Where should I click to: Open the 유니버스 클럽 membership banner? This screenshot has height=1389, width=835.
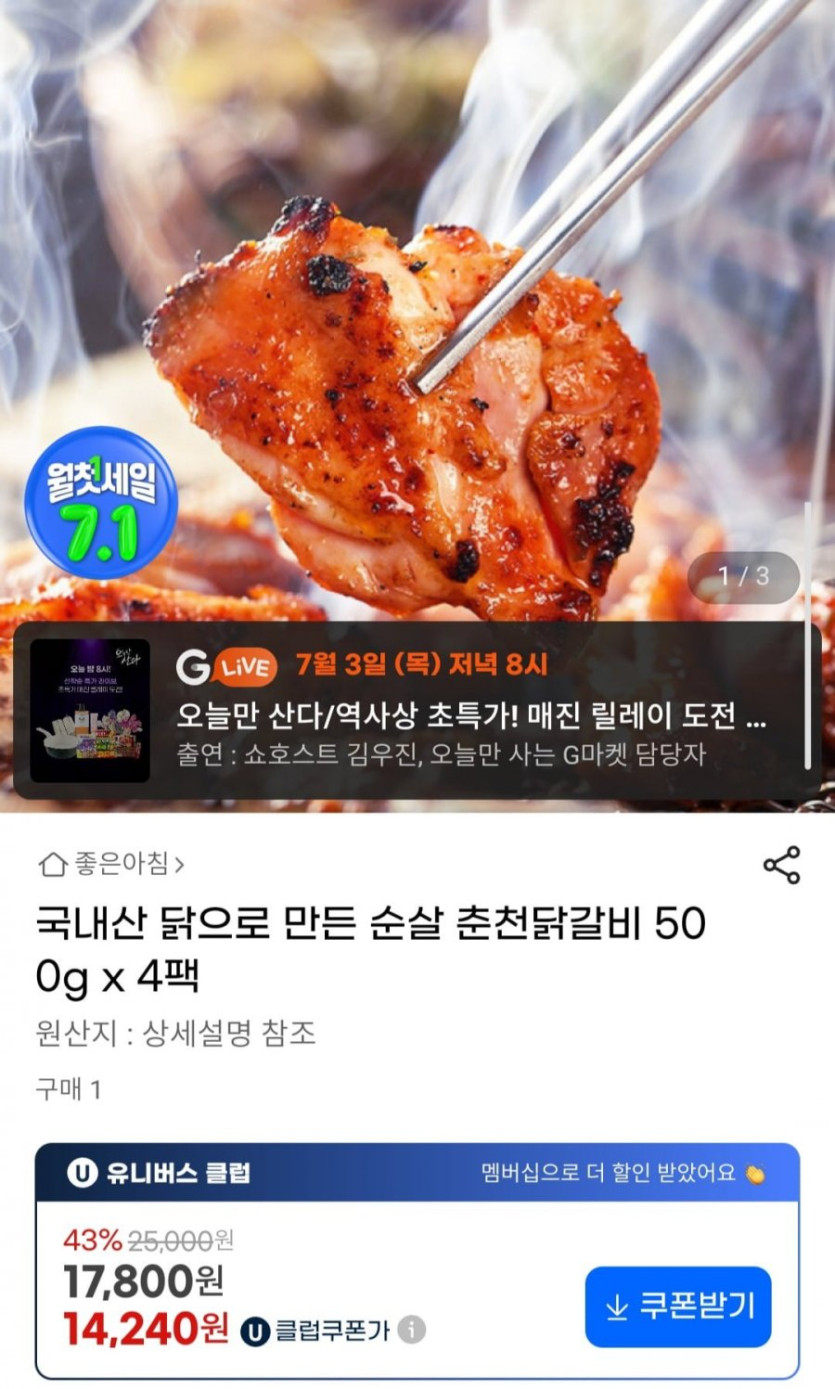[x=417, y=1173]
